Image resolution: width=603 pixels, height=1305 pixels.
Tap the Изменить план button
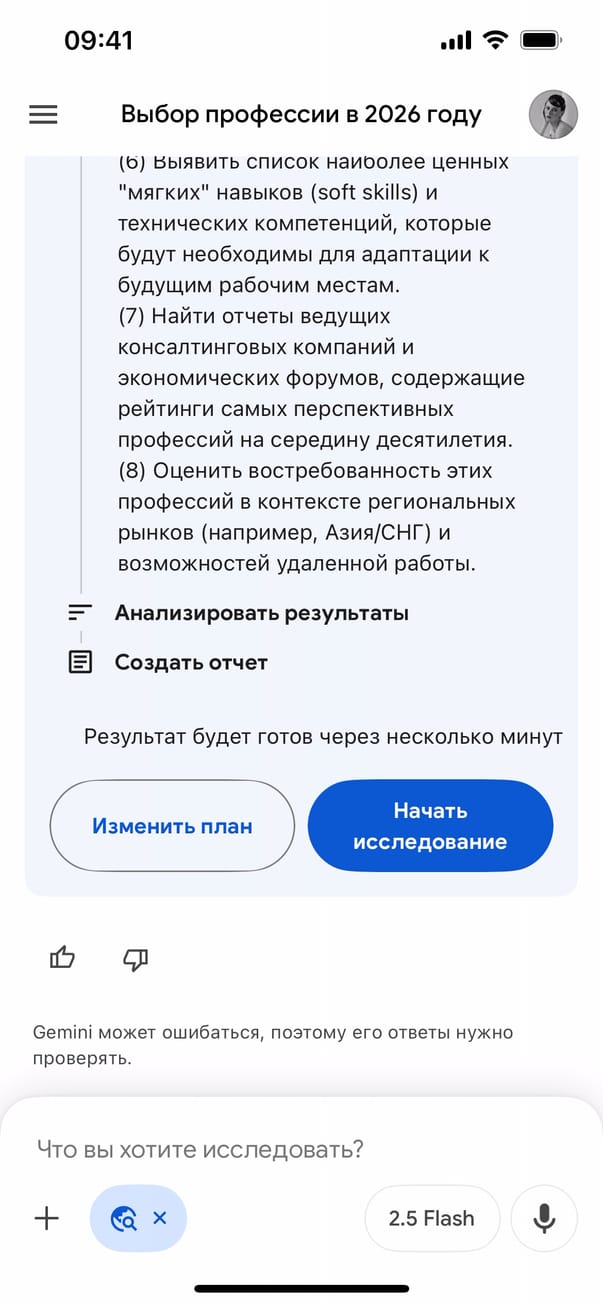[172, 826]
